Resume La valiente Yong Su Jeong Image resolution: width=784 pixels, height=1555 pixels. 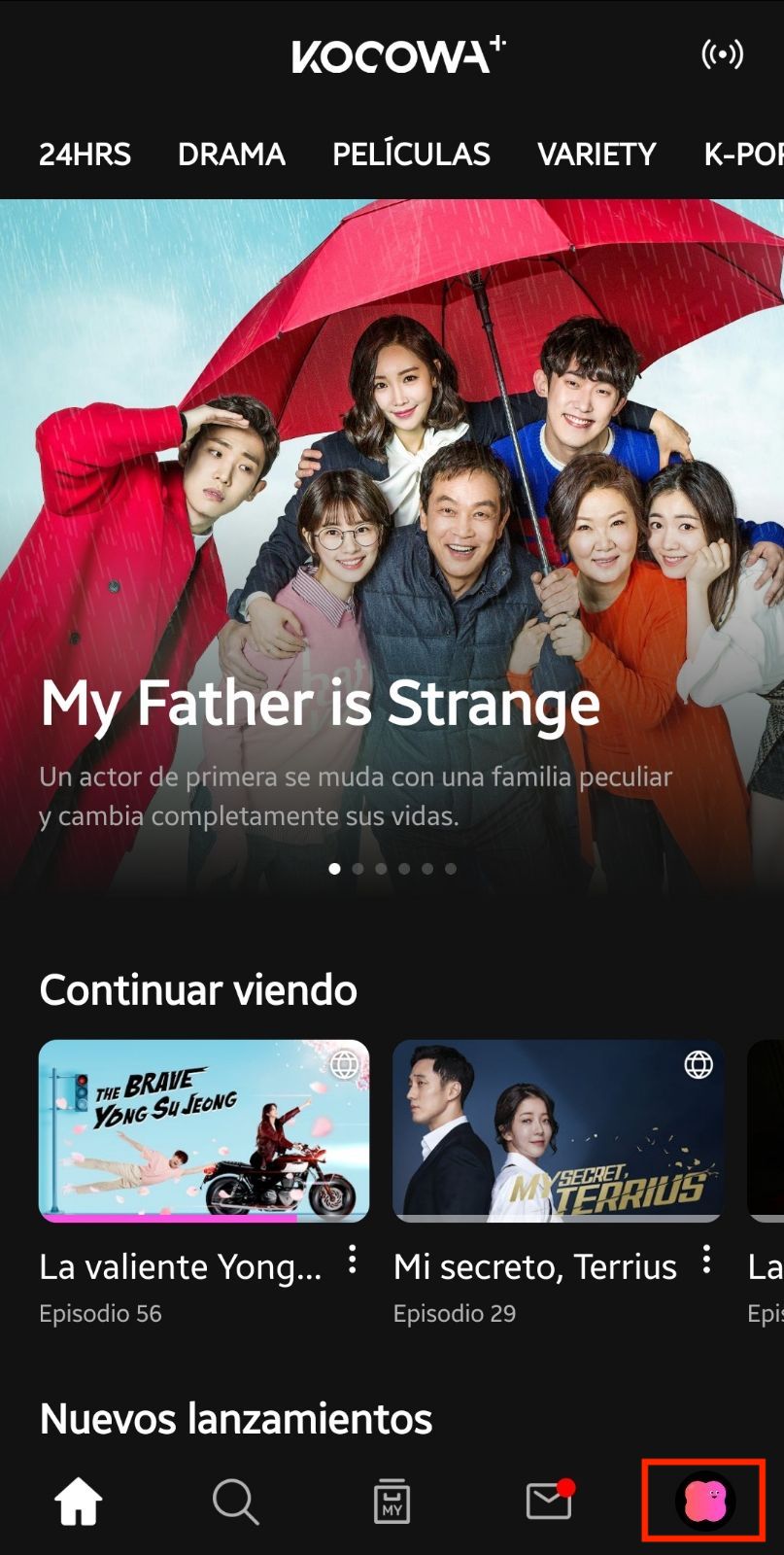pos(204,1130)
